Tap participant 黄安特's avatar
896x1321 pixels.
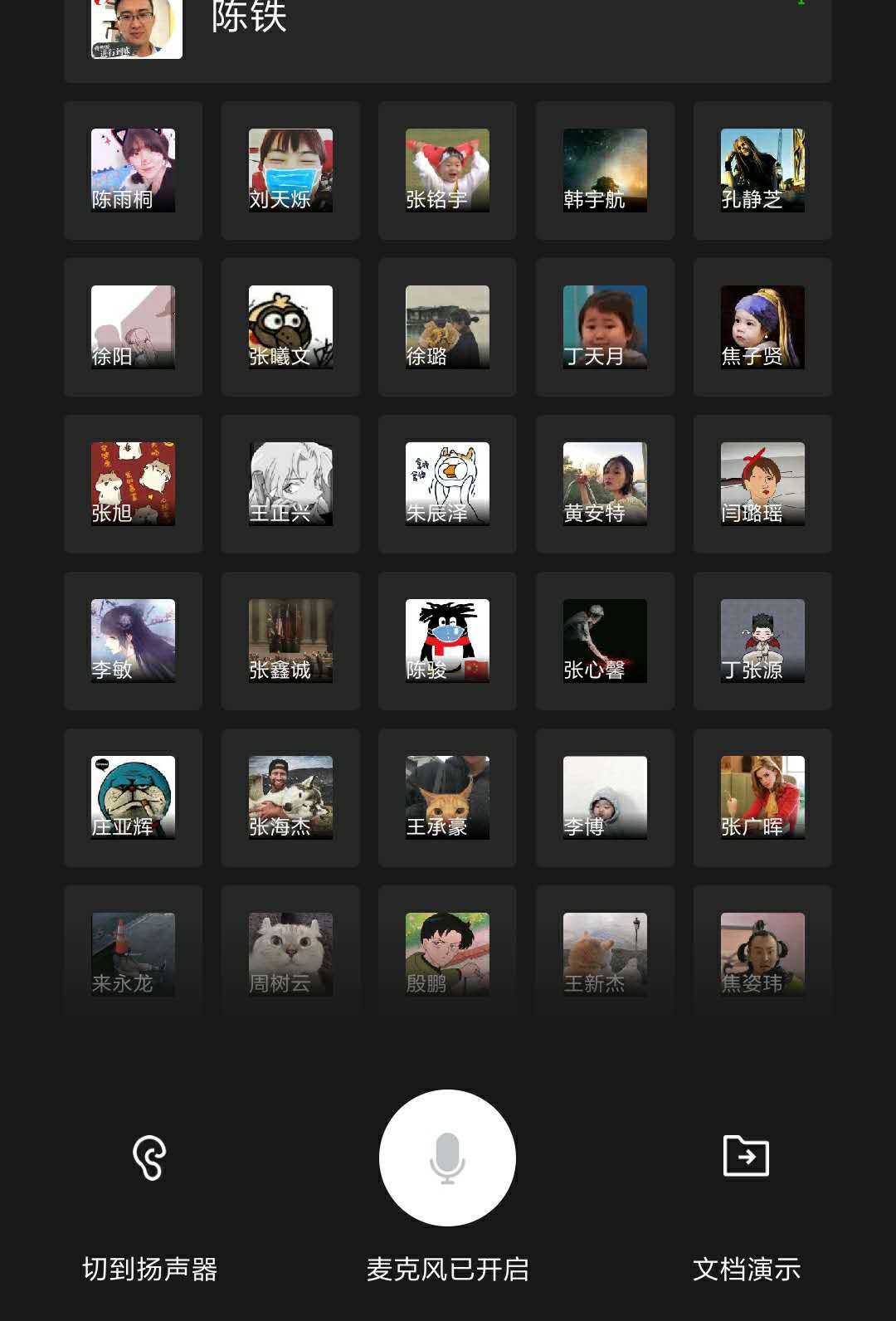point(605,484)
